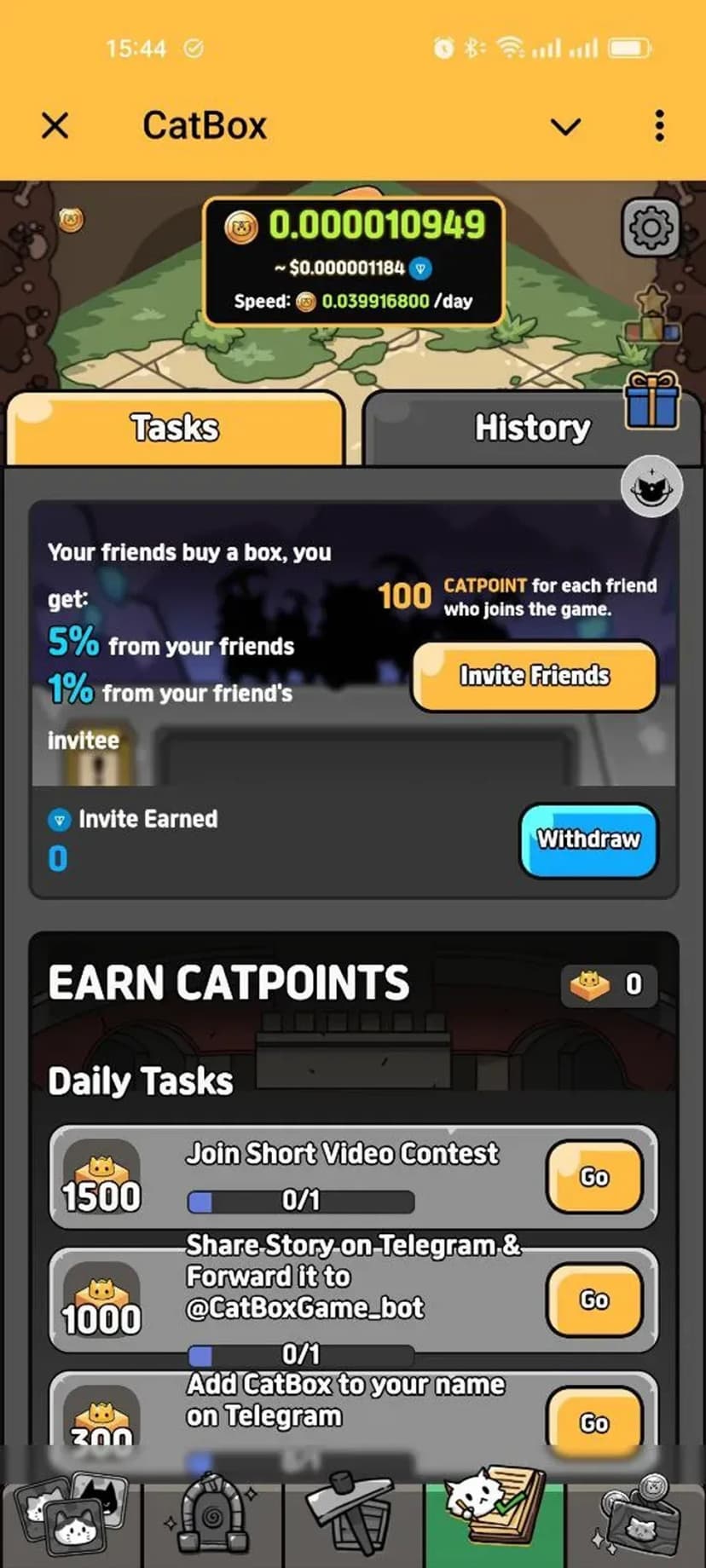Screen dimensions: 706x1568
Task: Select the Tasks tab
Action: (175, 428)
